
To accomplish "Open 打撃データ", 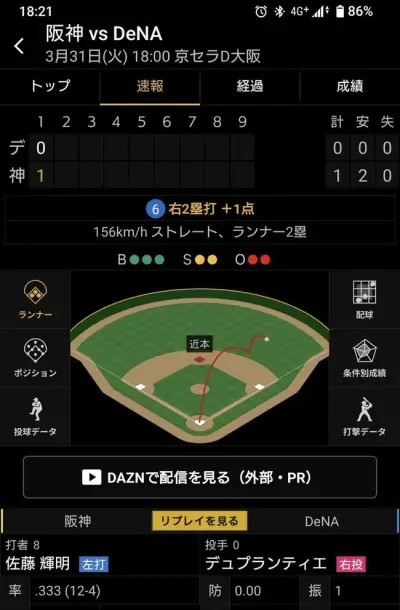I will pyautogui.click(x=364, y=416).
